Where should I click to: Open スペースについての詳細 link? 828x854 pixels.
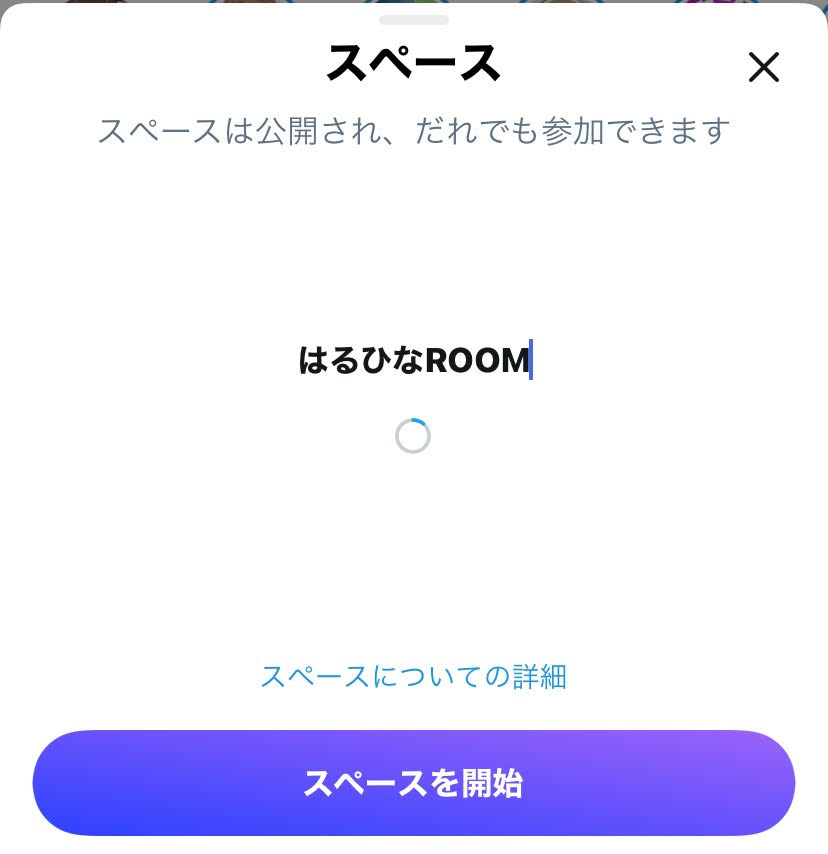click(x=413, y=677)
